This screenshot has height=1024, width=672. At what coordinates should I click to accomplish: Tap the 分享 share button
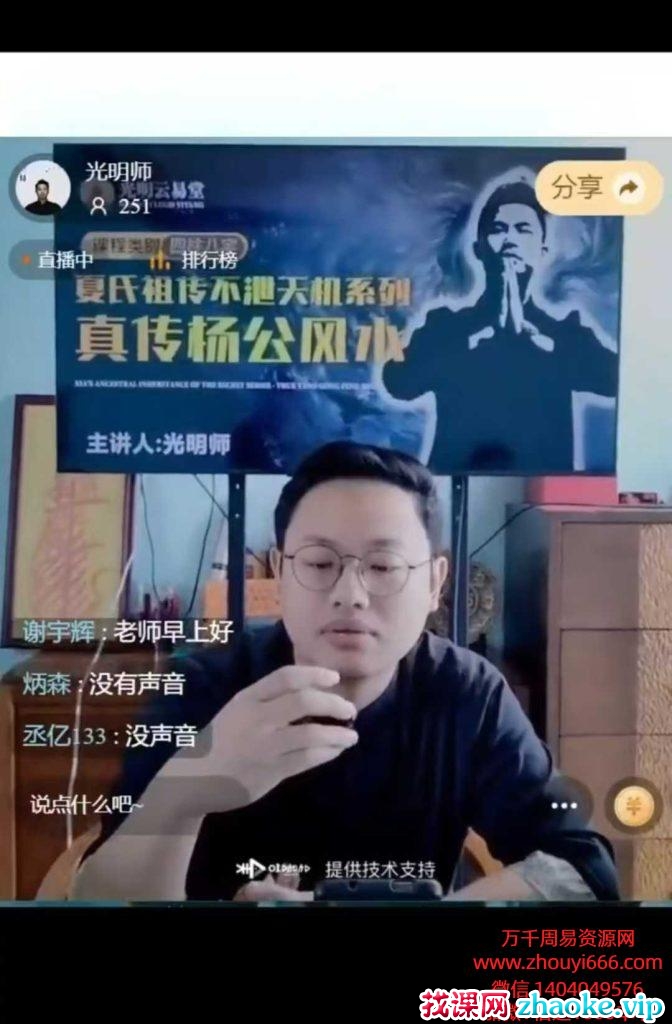tap(598, 187)
